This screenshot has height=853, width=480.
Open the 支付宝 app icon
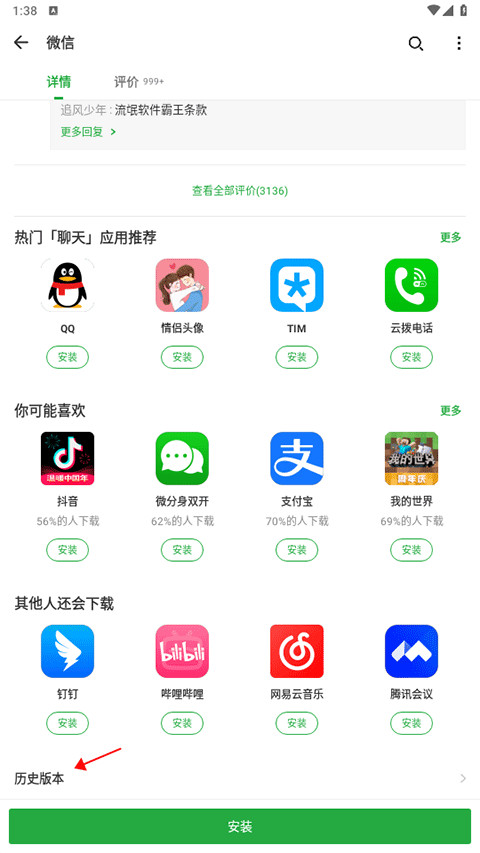pyautogui.click(x=297, y=458)
